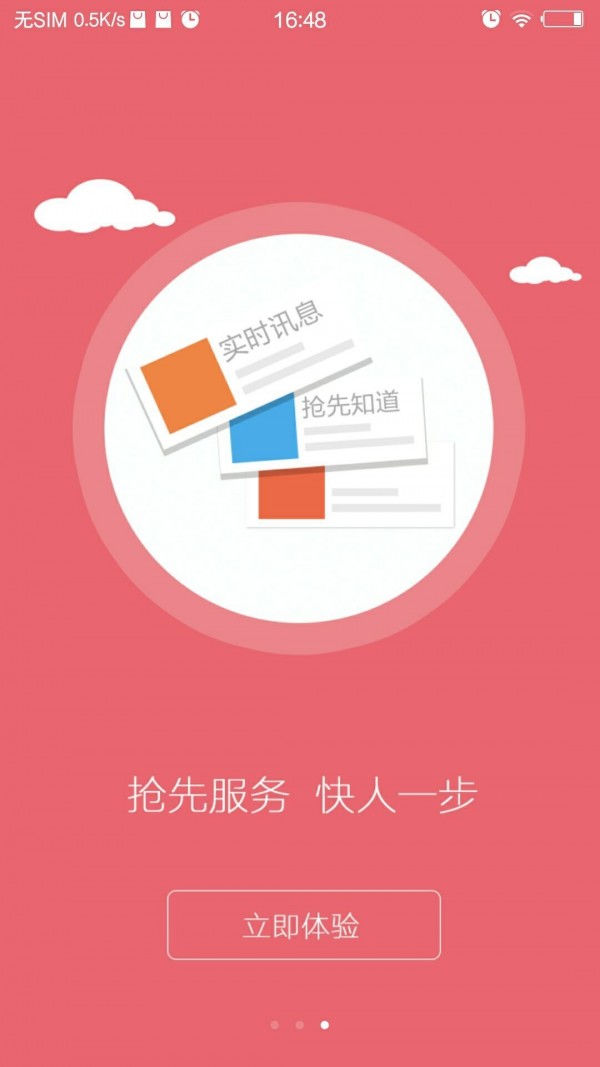Tap the 立即体验 button

(303, 925)
